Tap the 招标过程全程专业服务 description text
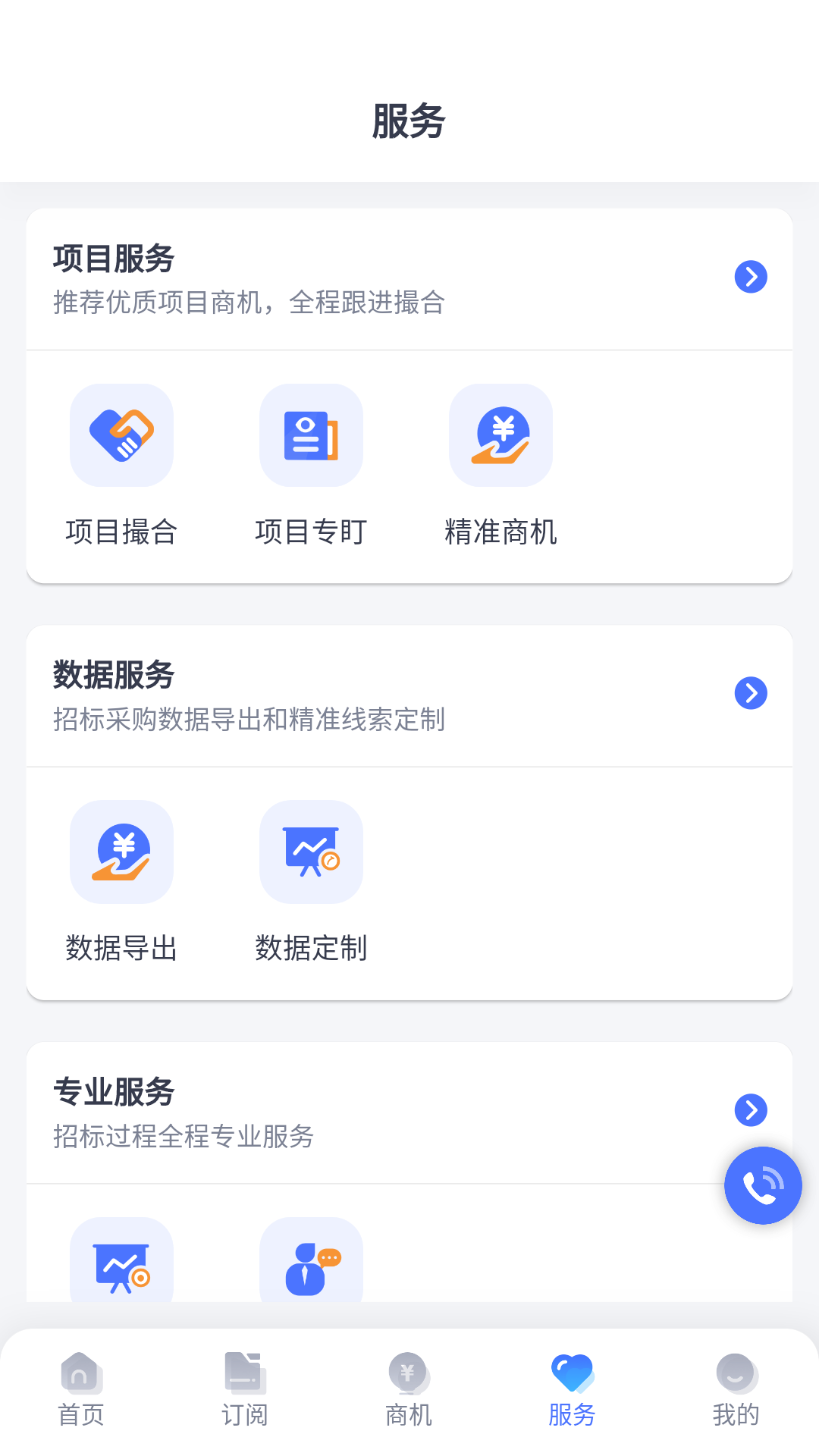 [x=184, y=1136]
